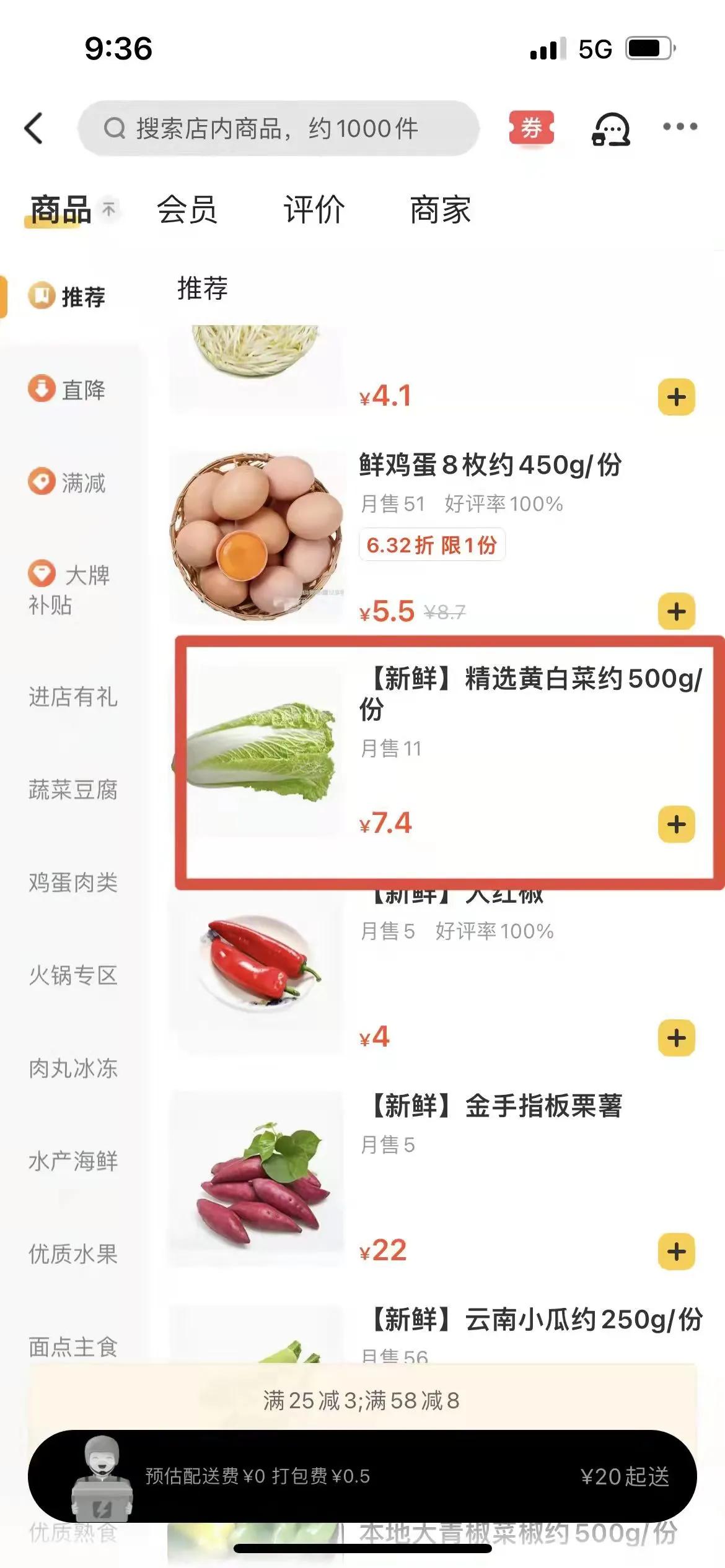725x1568 pixels.
Task: Add the 鲜鸡蛋8枚 eggs to cart
Action: [x=676, y=611]
